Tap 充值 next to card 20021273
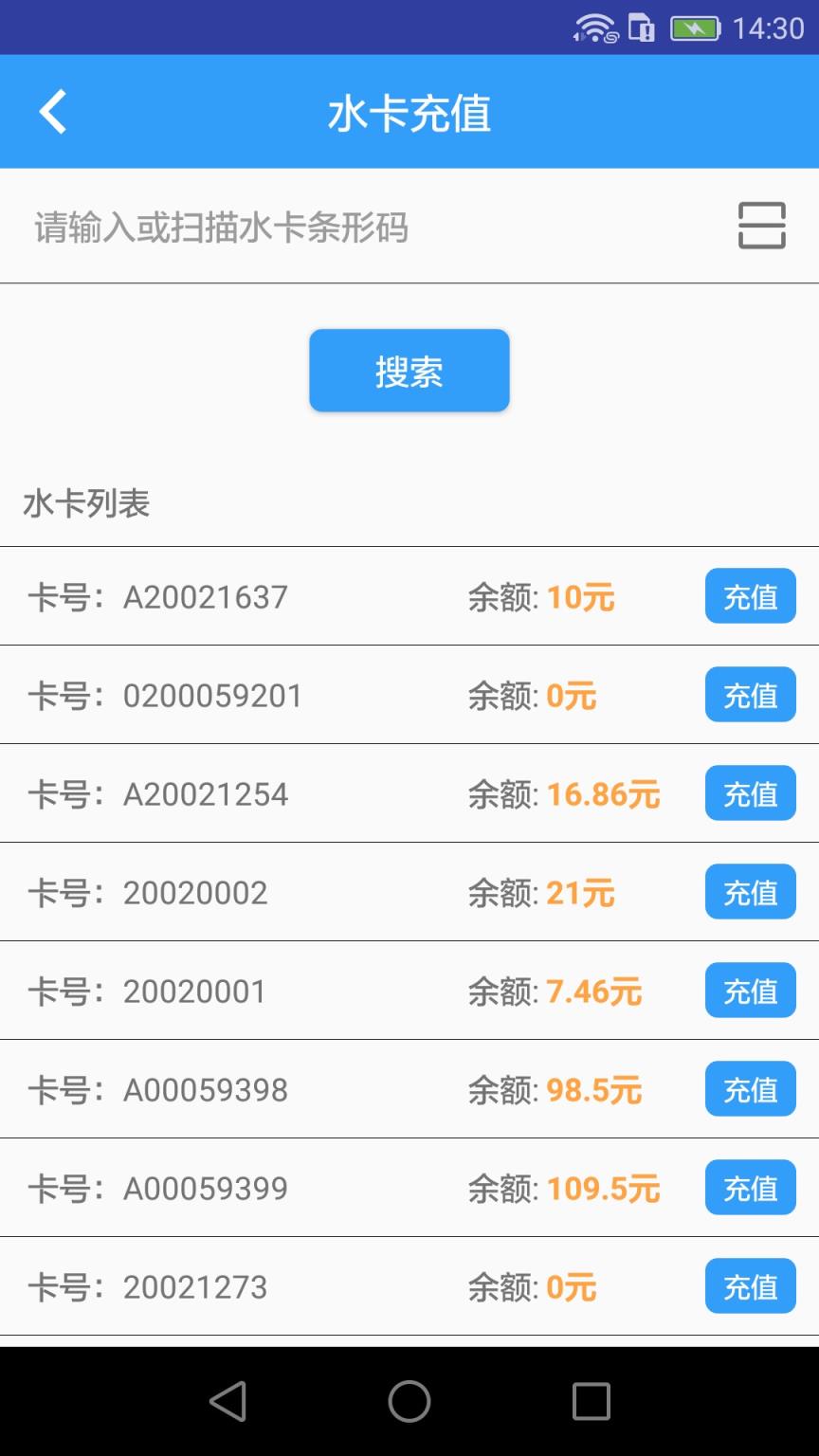Viewport: 819px width, 1456px height. 750,1286
